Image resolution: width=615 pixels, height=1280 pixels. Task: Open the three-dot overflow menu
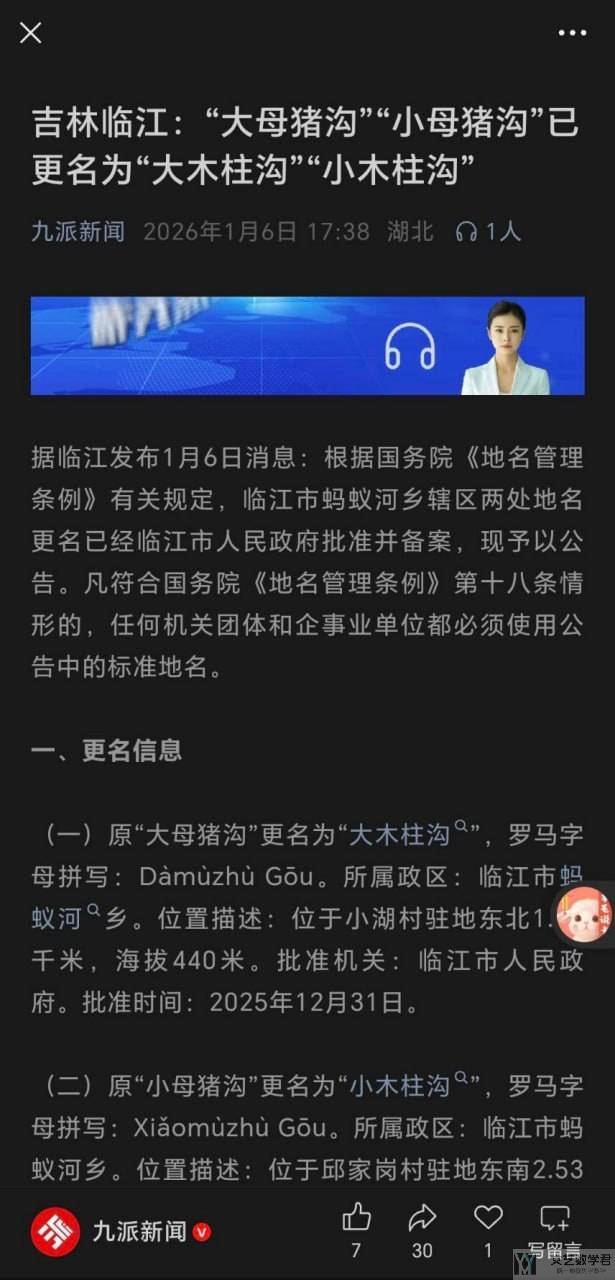pyautogui.click(x=572, y=33)
